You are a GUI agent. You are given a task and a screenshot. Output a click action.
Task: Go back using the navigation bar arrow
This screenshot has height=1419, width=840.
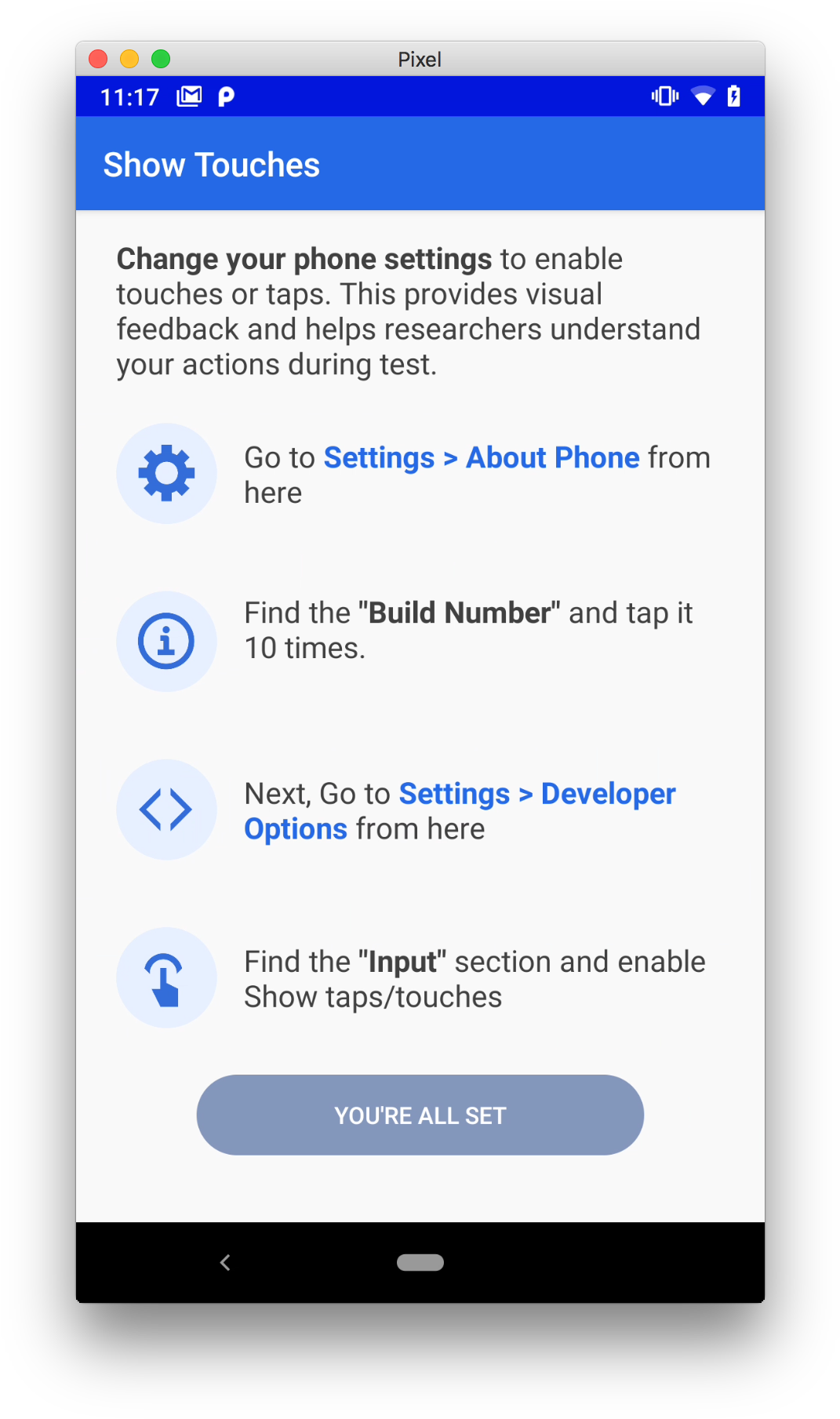225,1262
